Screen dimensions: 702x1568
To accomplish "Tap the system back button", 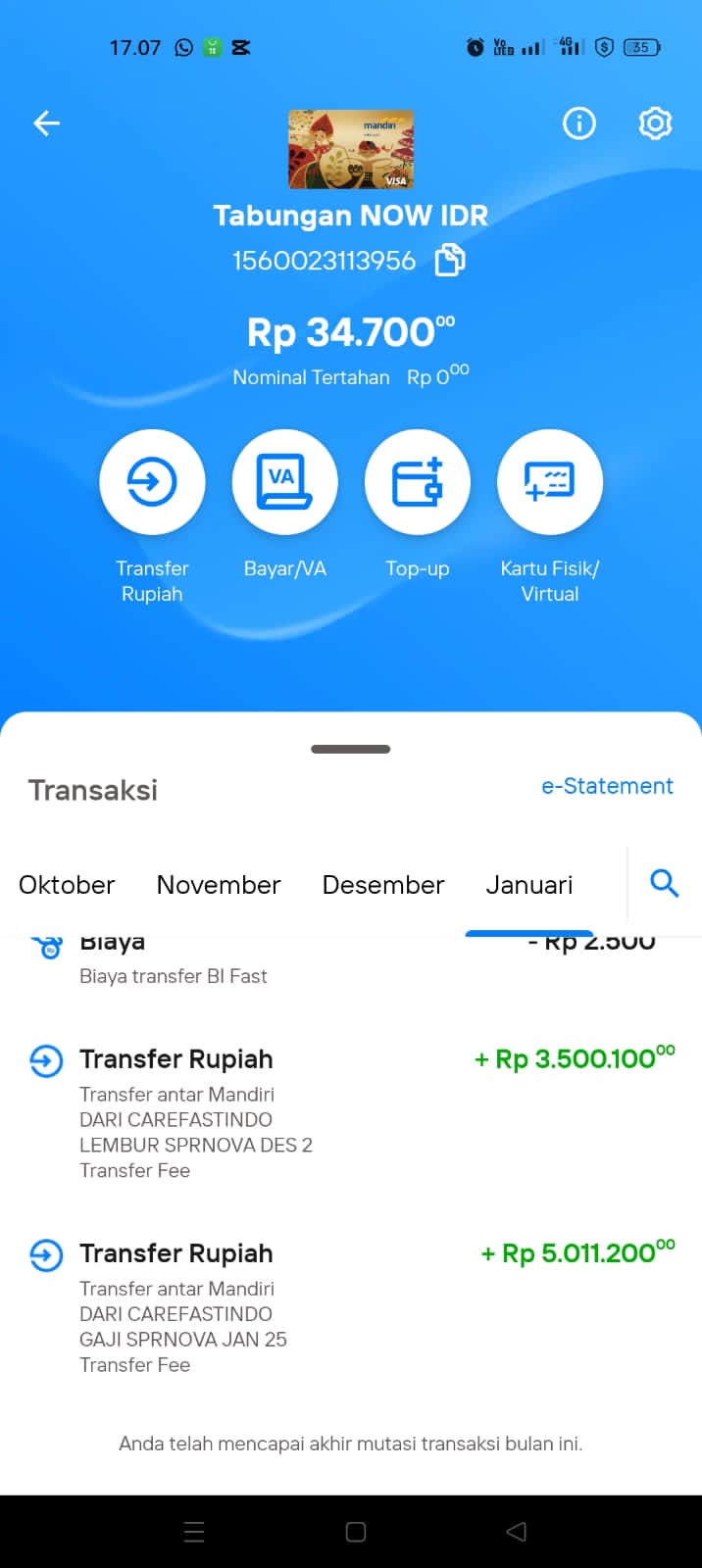I will tap(517, 1532).
